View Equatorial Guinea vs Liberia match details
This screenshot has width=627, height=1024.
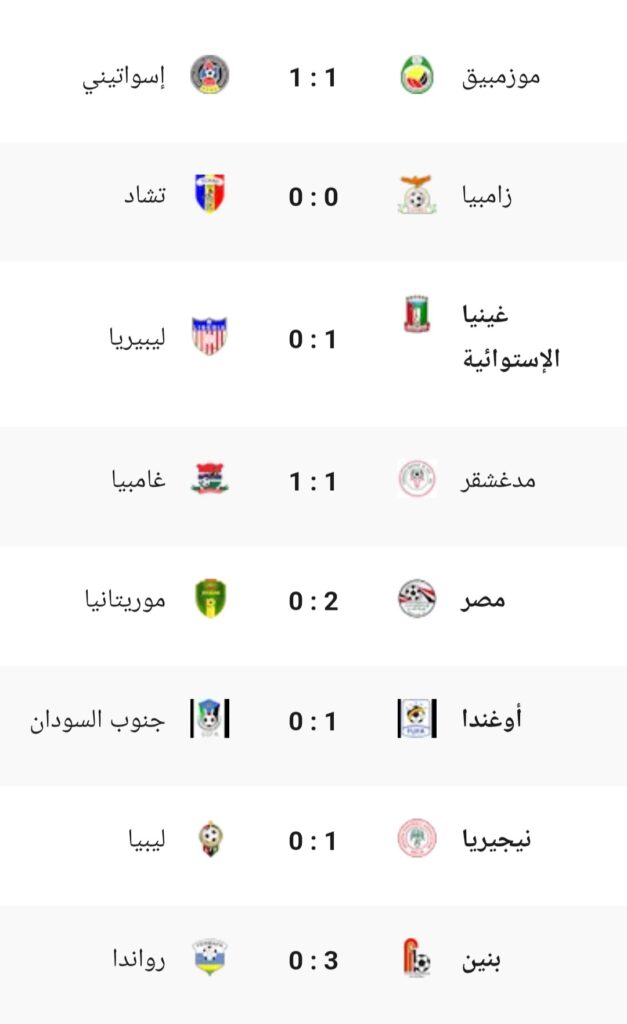point(313,340)
